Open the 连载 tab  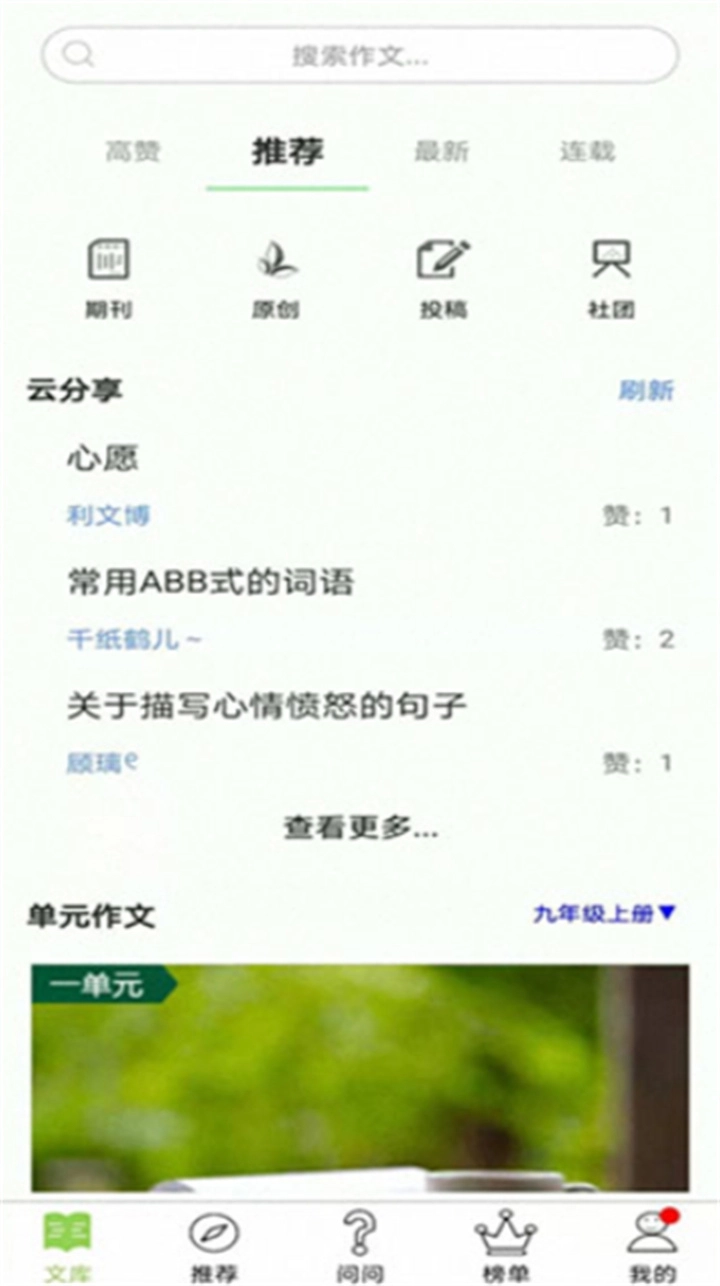click(590, 151)
